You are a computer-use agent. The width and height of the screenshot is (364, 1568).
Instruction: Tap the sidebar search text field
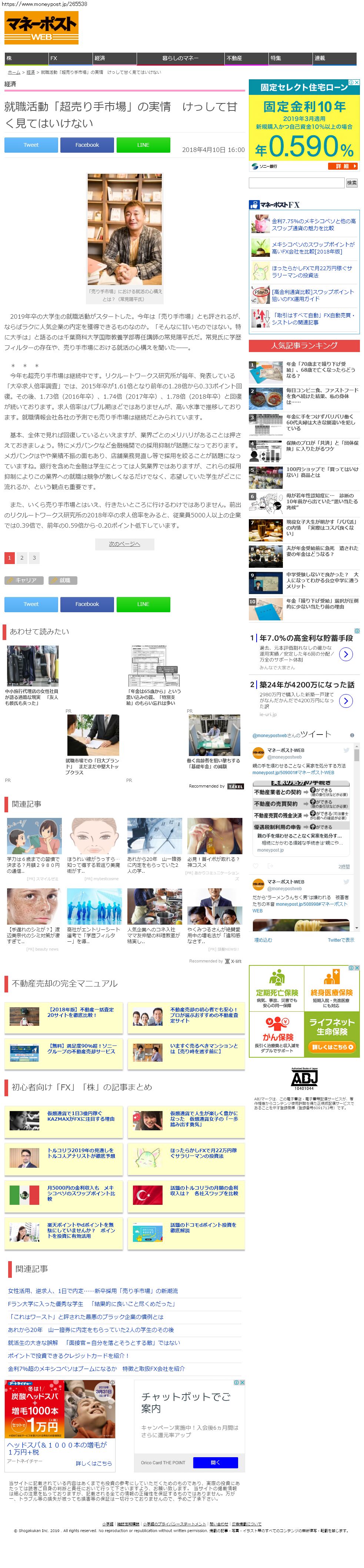(297, 183)
